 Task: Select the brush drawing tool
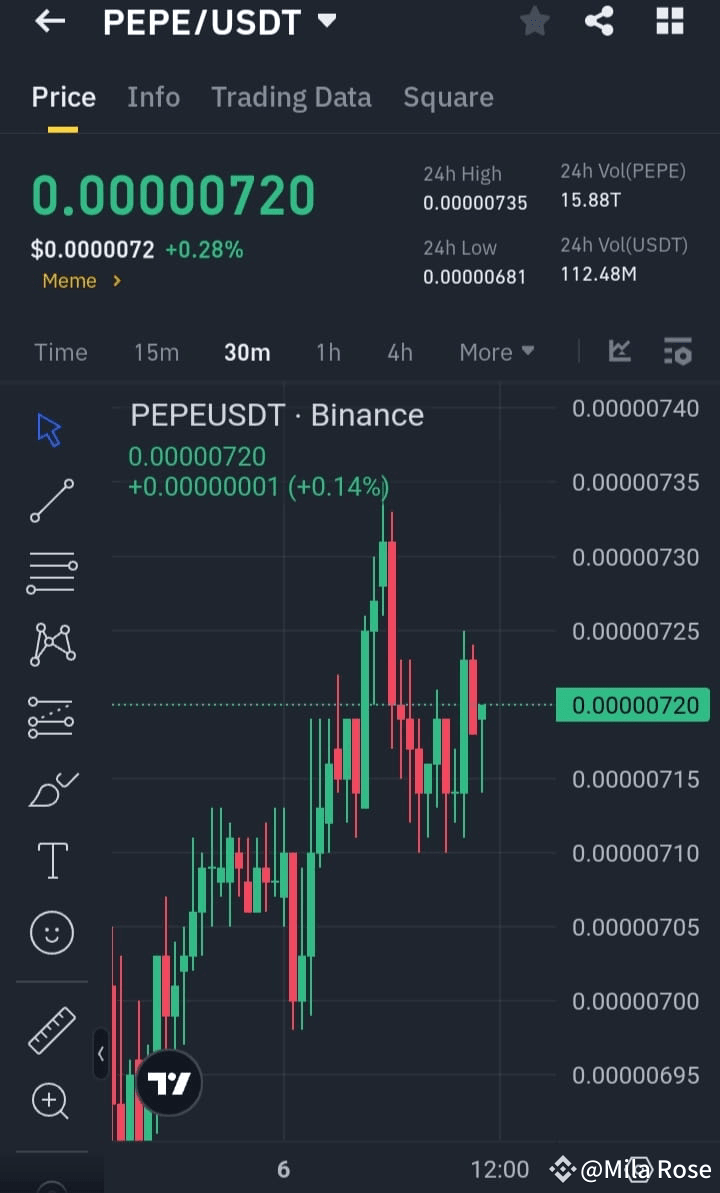click(50, 788)
